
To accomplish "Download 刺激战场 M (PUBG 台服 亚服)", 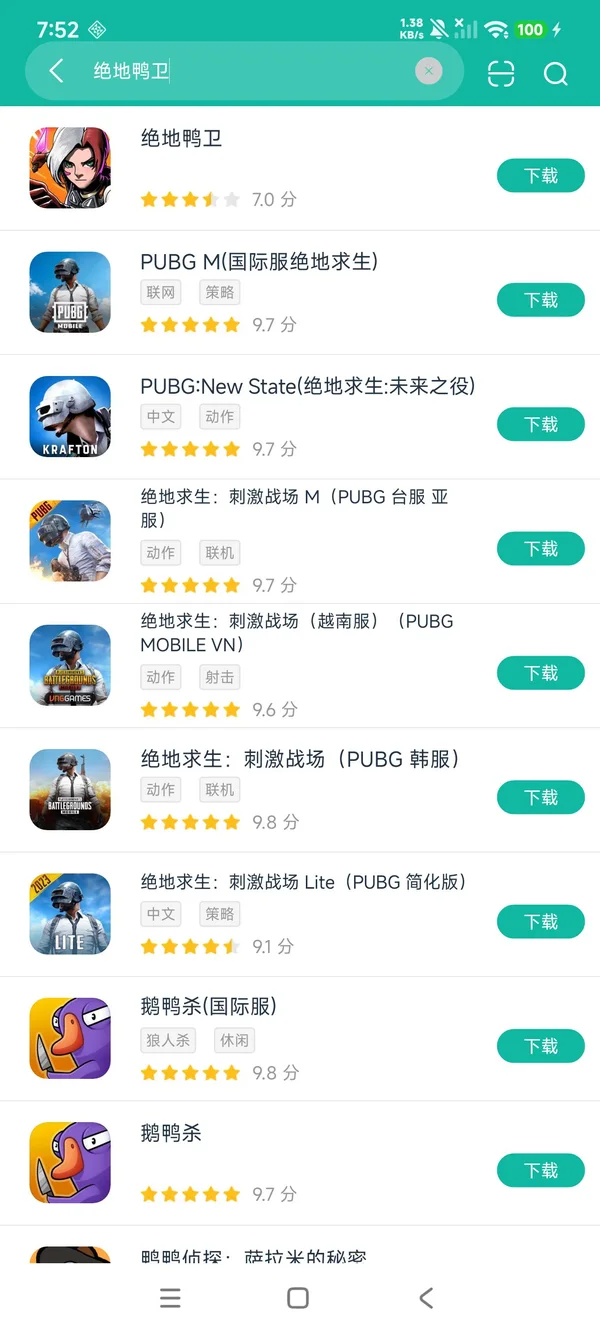I will [x=540, y=549].
